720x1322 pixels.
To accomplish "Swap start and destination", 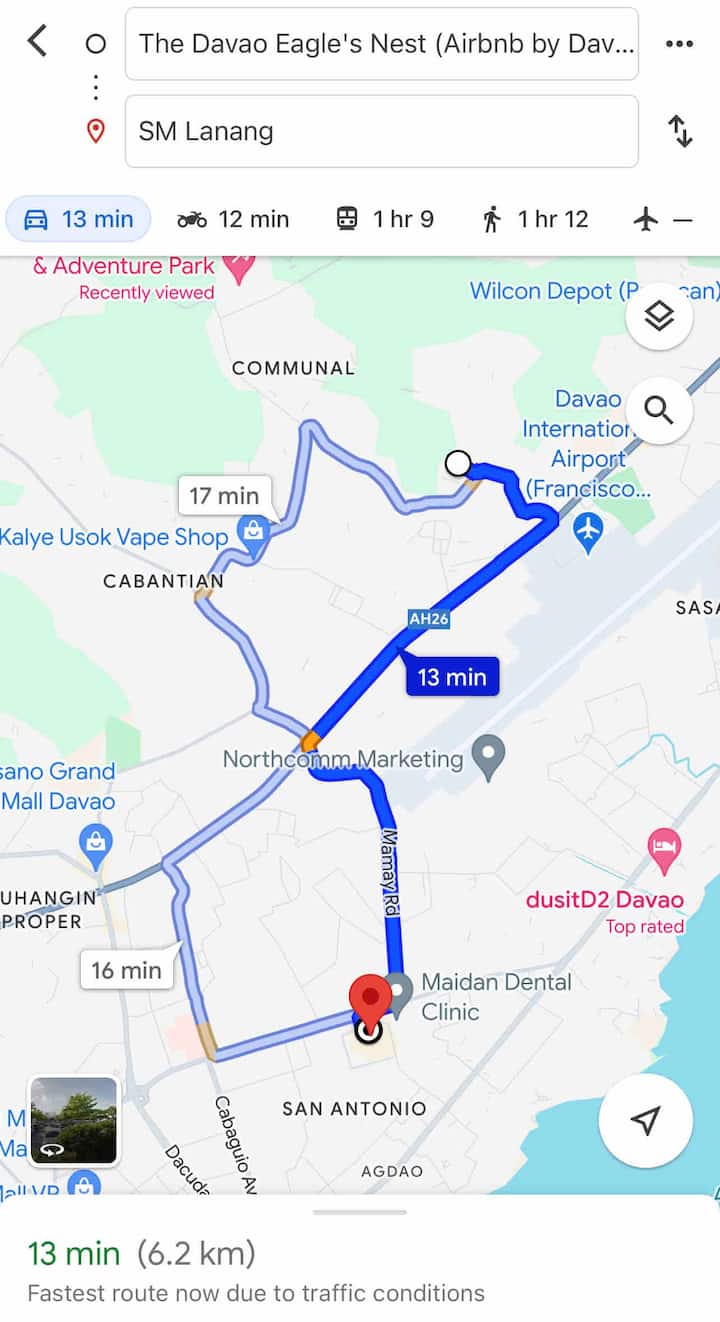I will [x=680, y=131].
